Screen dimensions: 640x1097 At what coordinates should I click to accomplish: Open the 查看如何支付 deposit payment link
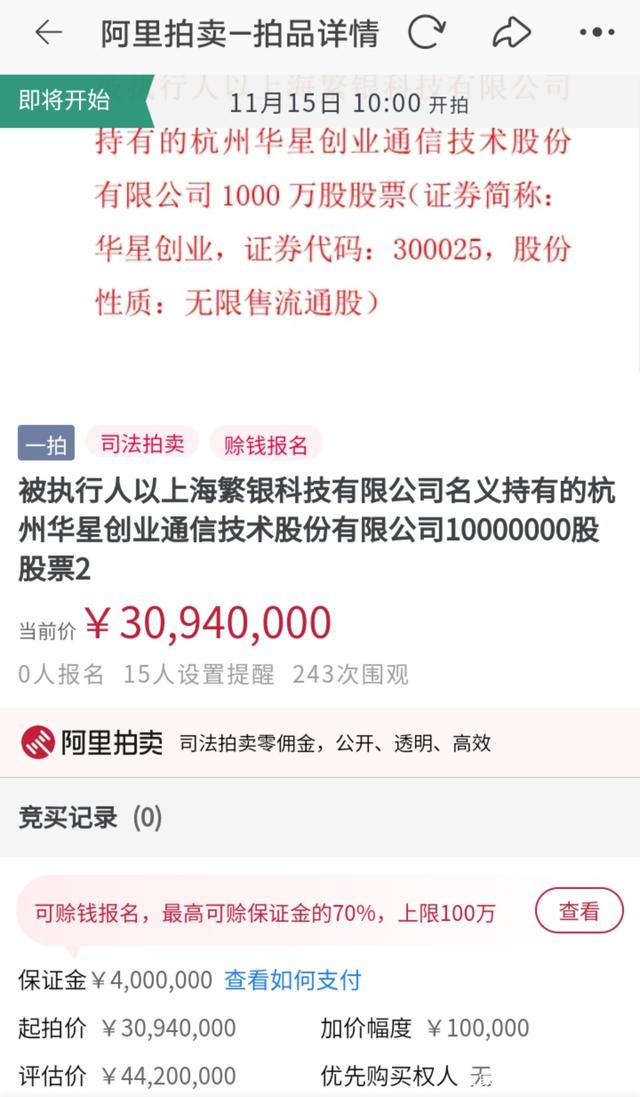292,980
